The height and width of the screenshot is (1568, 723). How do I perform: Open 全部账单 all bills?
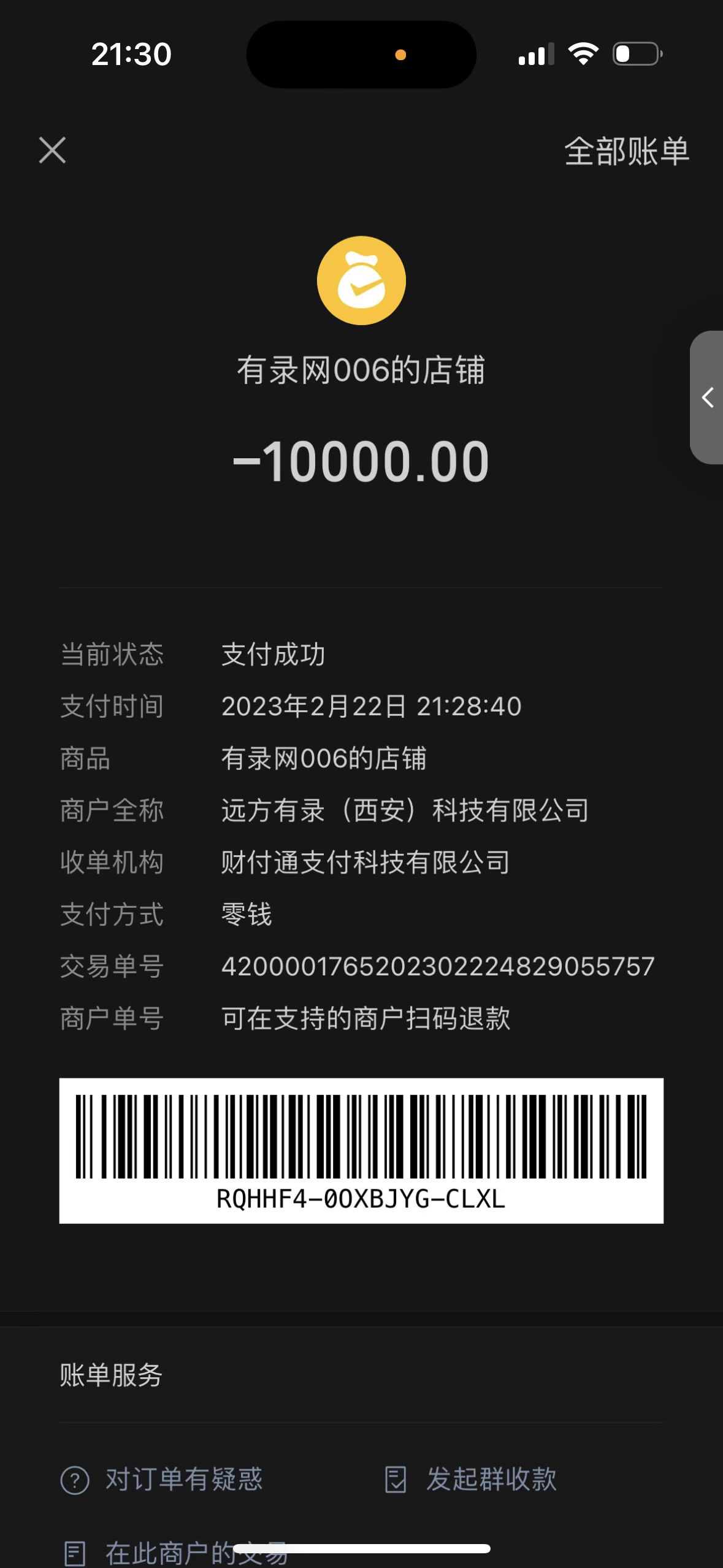click(x=626, y=152)
